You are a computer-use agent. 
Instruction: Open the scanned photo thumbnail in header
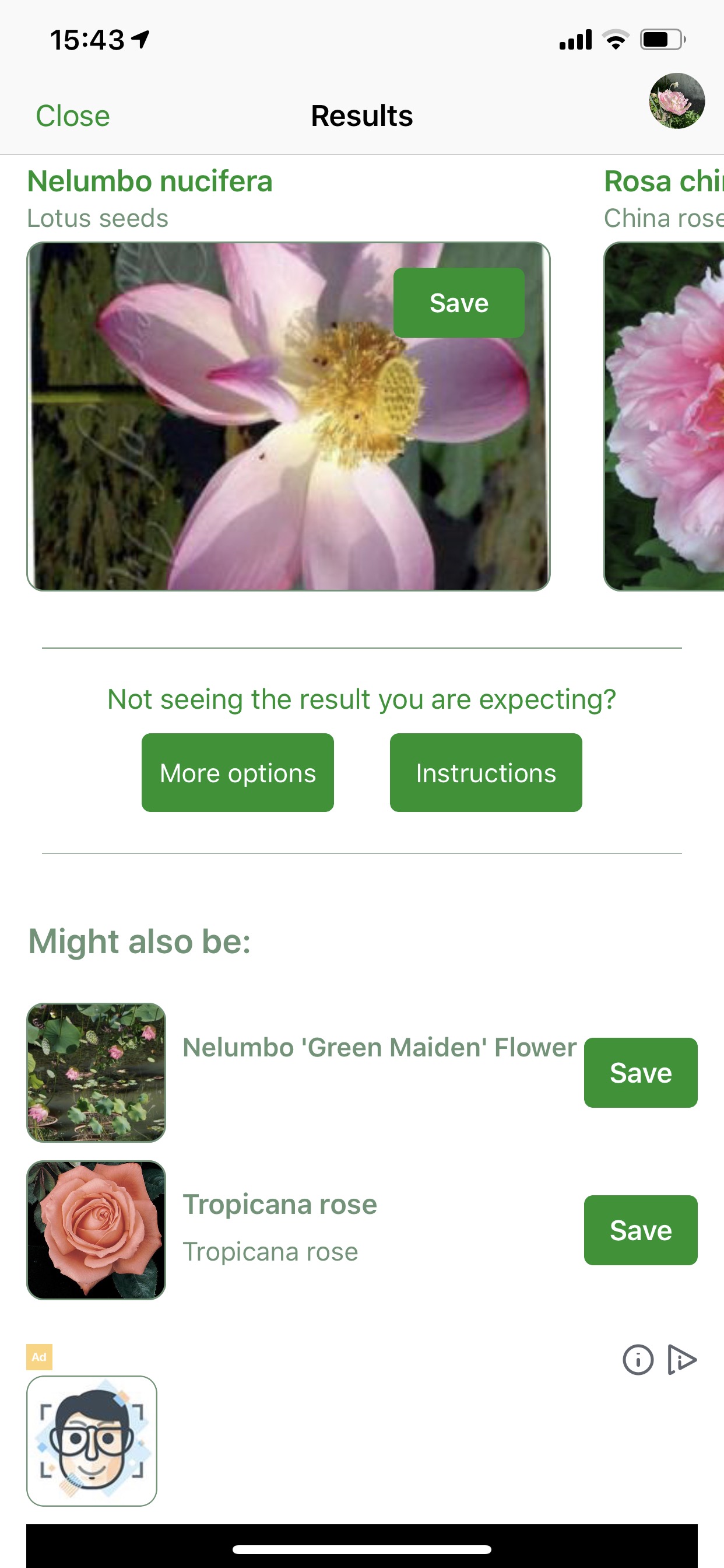tap(677, 101)
